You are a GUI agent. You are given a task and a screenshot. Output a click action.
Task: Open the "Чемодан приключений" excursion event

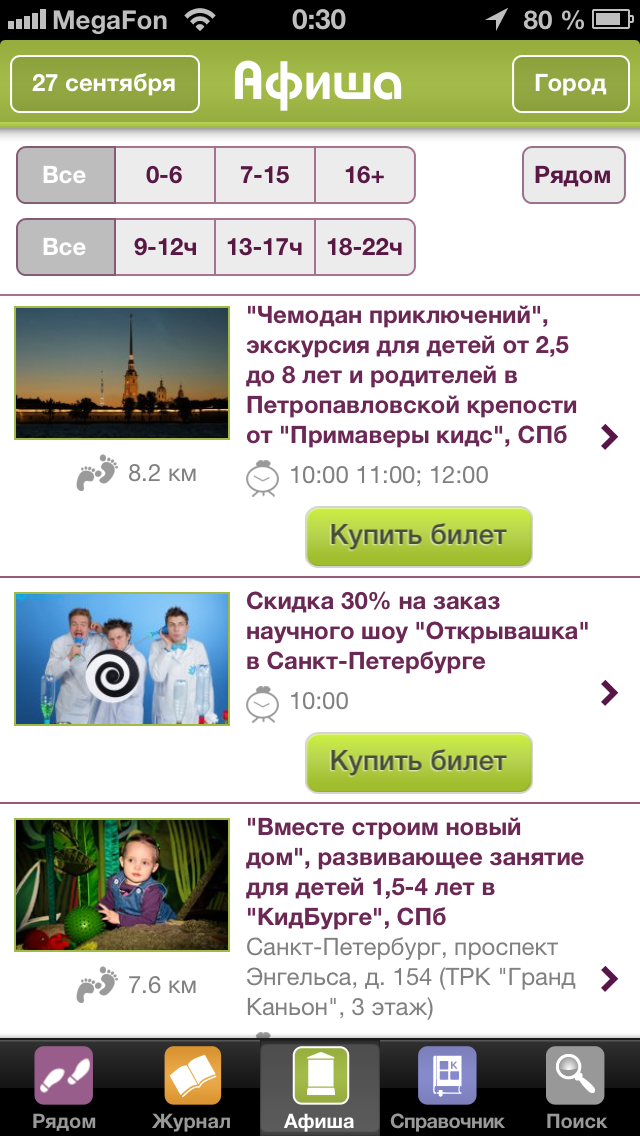pos(411,376)
